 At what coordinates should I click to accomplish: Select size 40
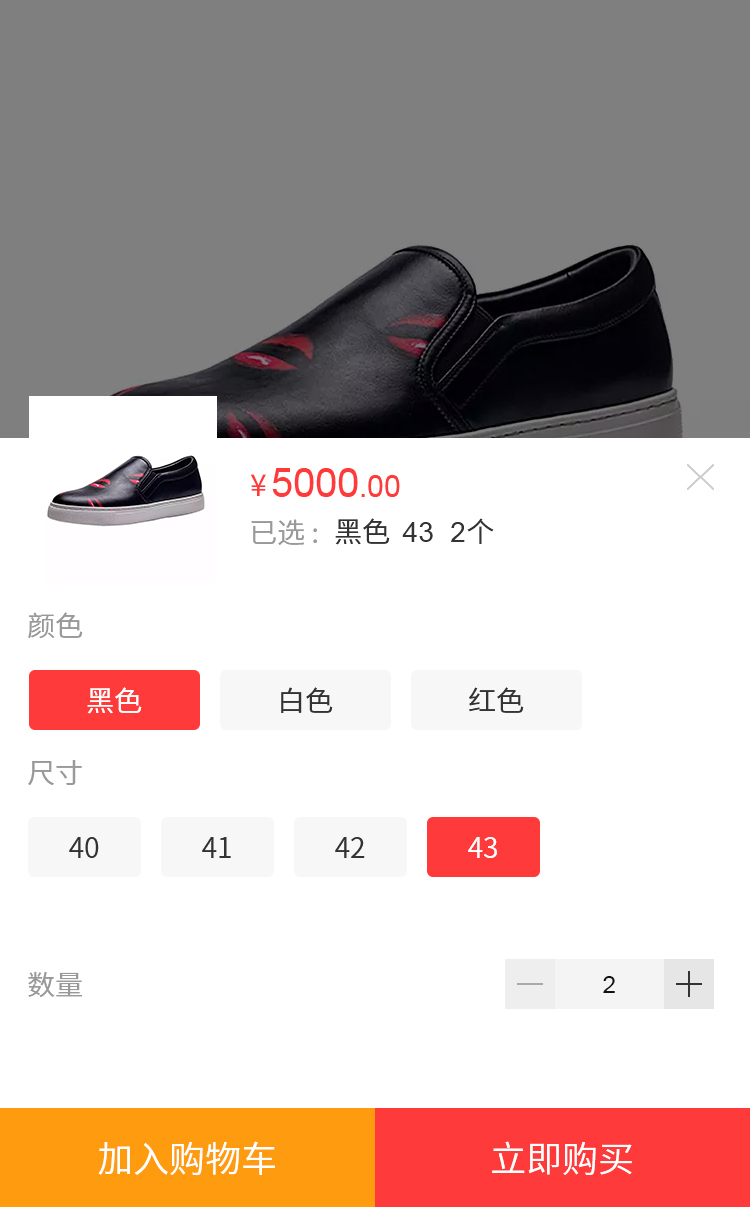click(x=84, y=847)
